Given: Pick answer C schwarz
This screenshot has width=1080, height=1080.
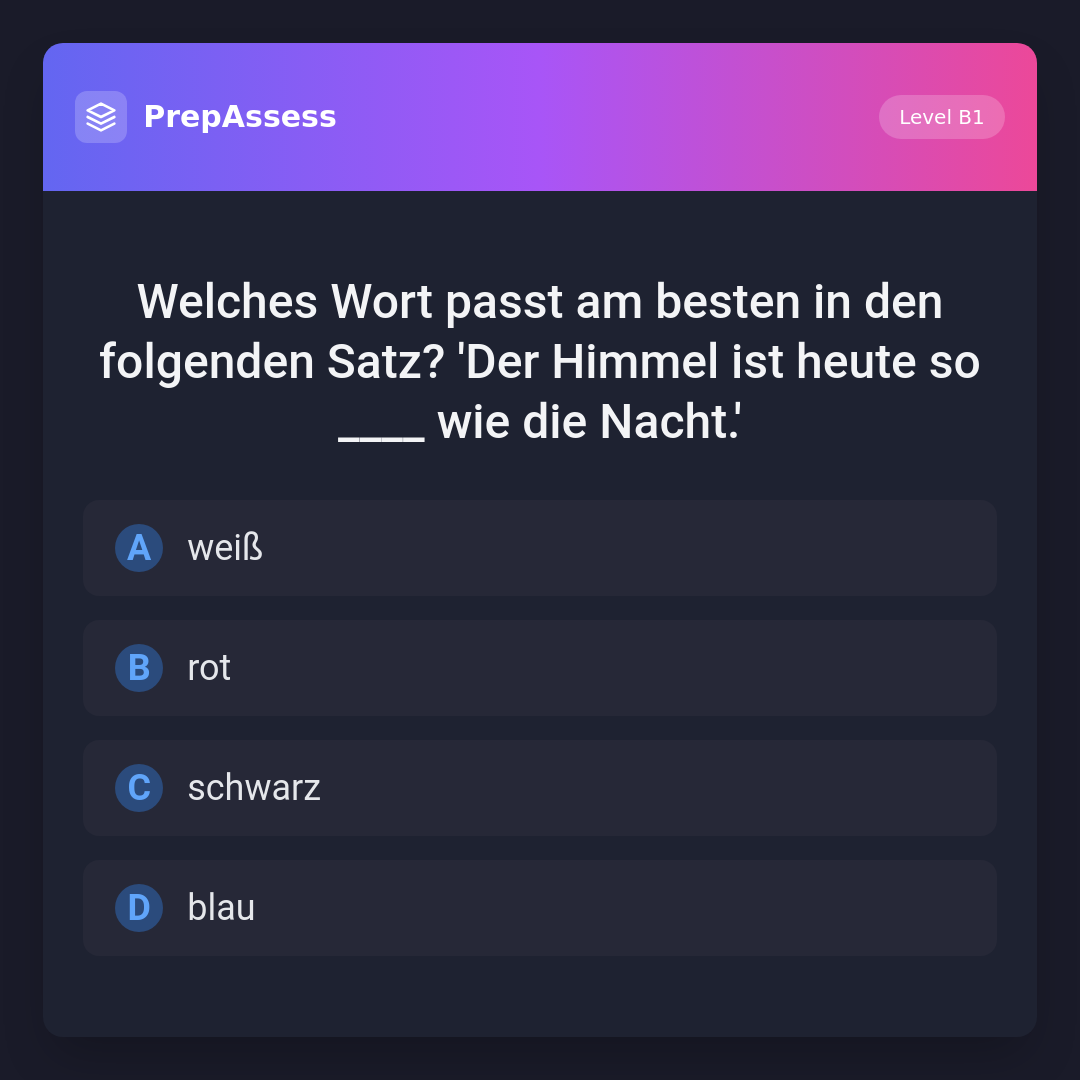Looking at the screenshot, I should coord(540,788).
